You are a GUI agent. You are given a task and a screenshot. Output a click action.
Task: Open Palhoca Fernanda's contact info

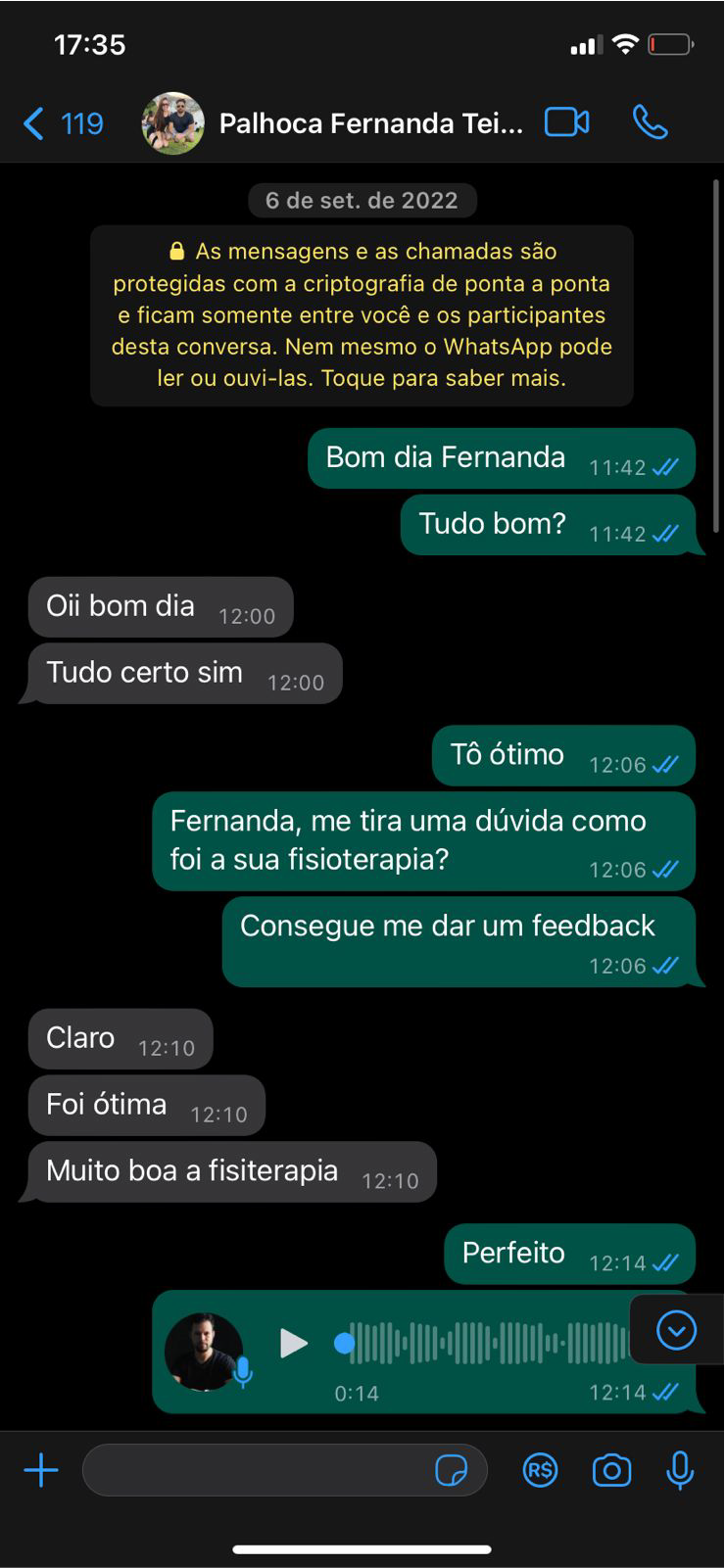pyautogui.click(x=370, y=123)
